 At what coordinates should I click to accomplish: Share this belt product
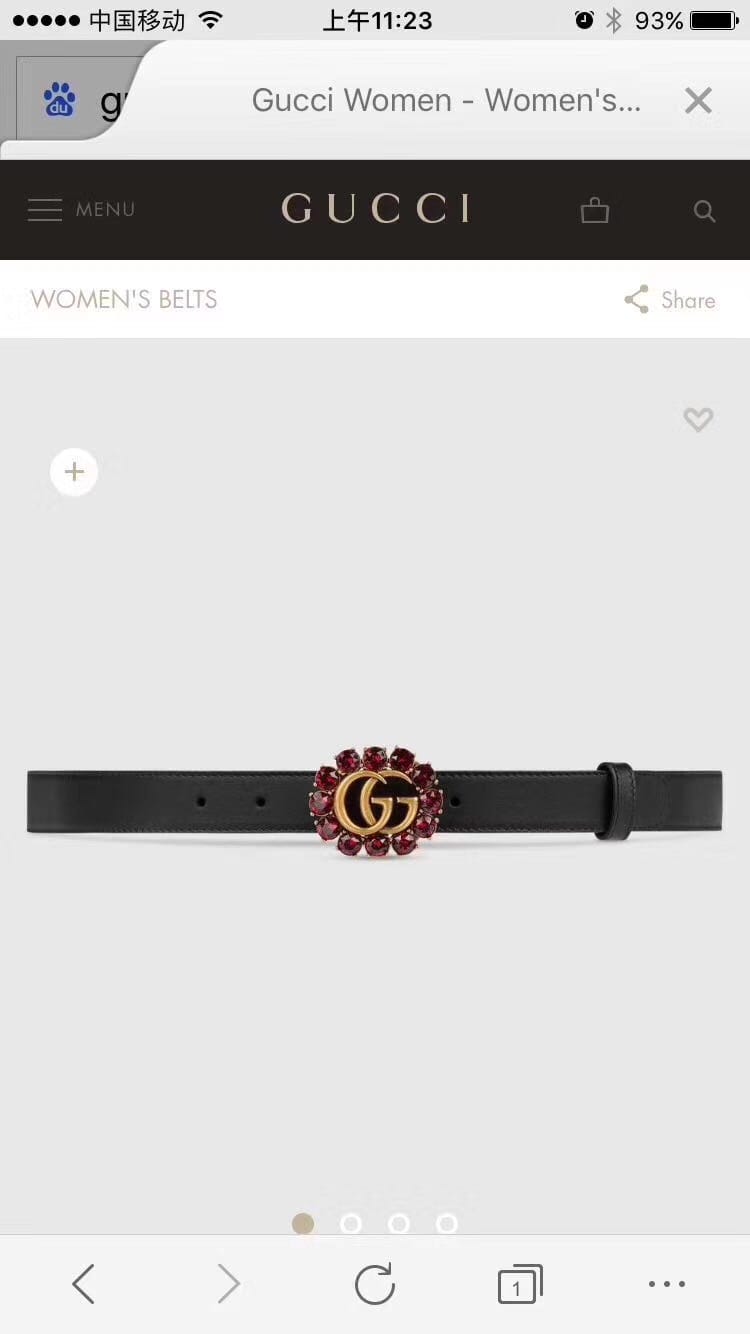(669, 300)
